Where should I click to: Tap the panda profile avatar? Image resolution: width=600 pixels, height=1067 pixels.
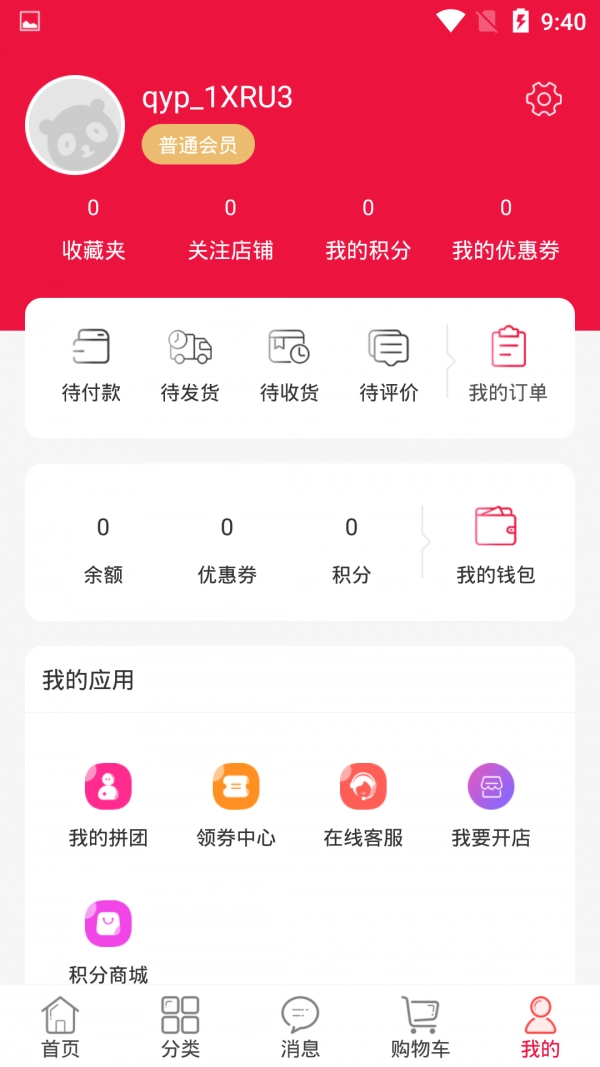75,126
